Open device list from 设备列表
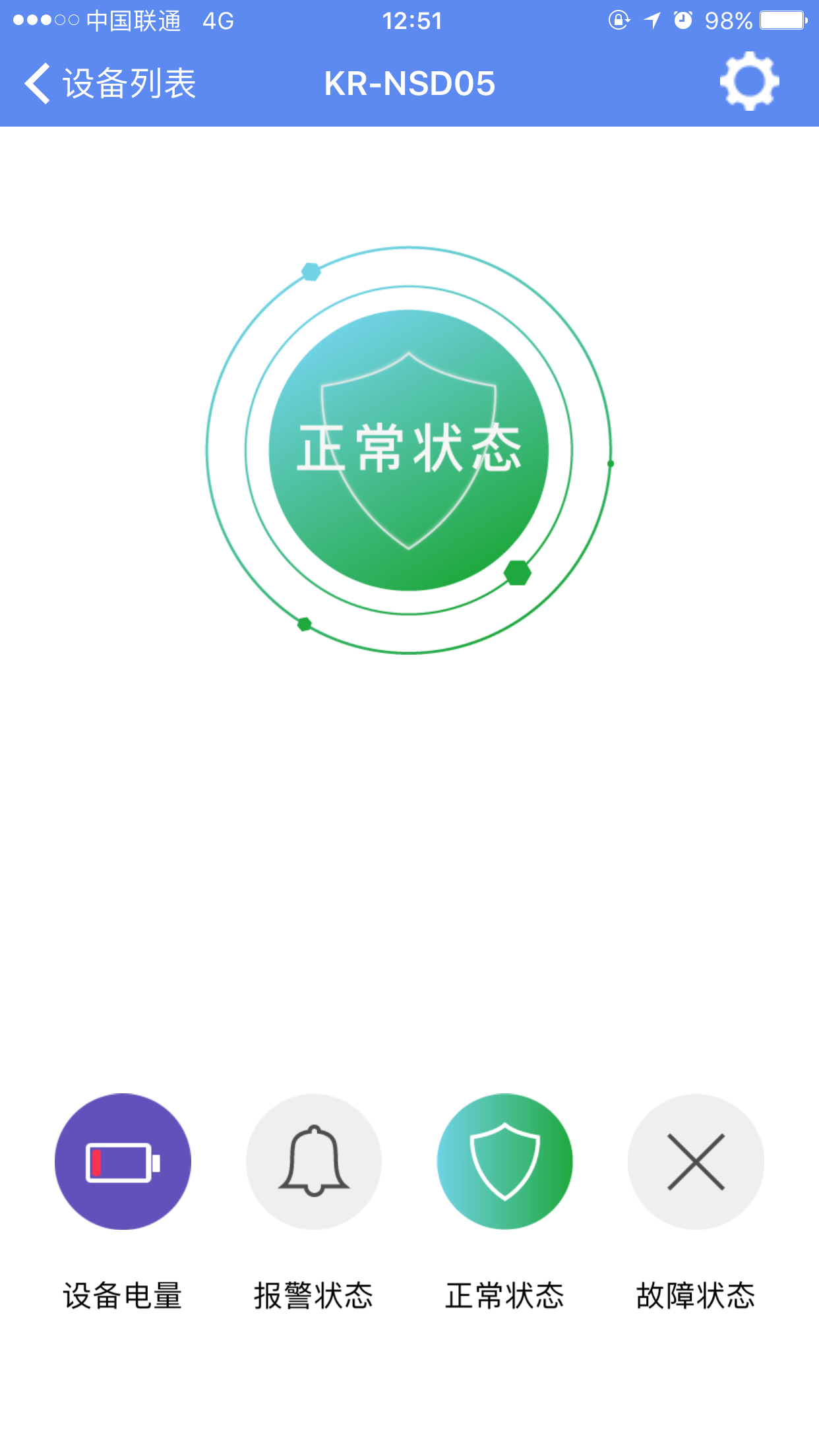The height and width of the screenshot is (1456, 819). tap(129, 84)
